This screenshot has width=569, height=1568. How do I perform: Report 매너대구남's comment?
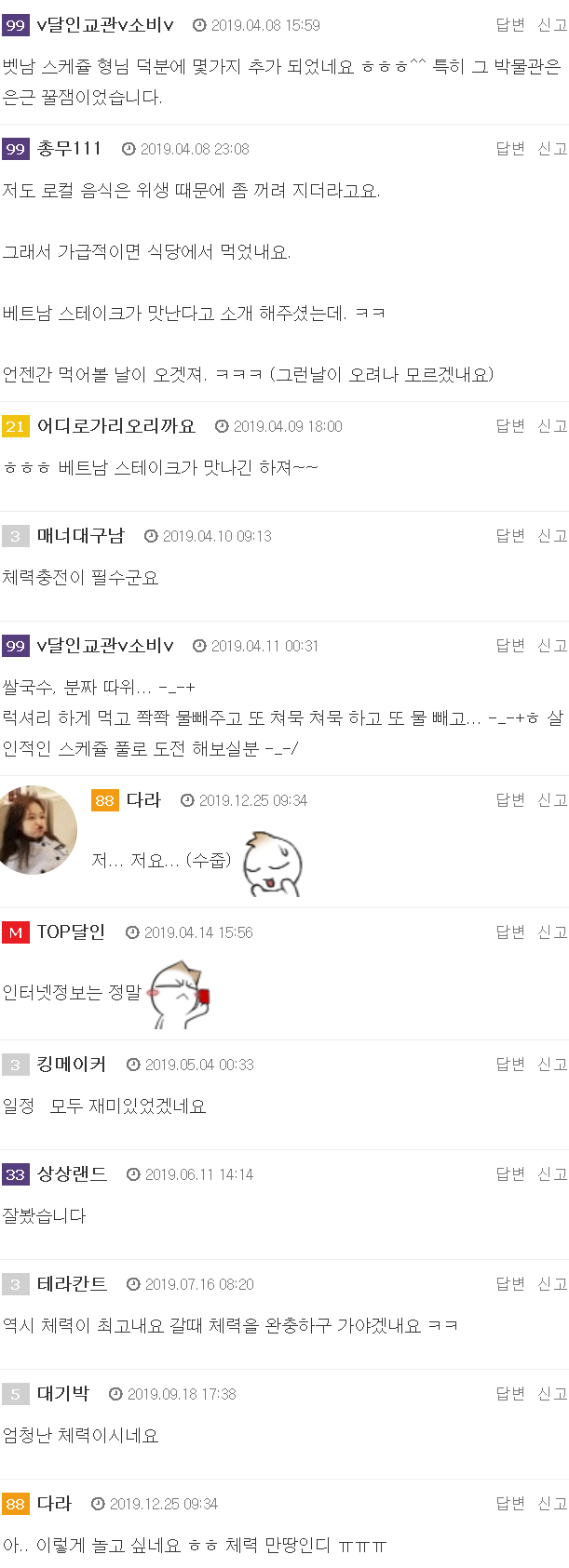point(552,536)
